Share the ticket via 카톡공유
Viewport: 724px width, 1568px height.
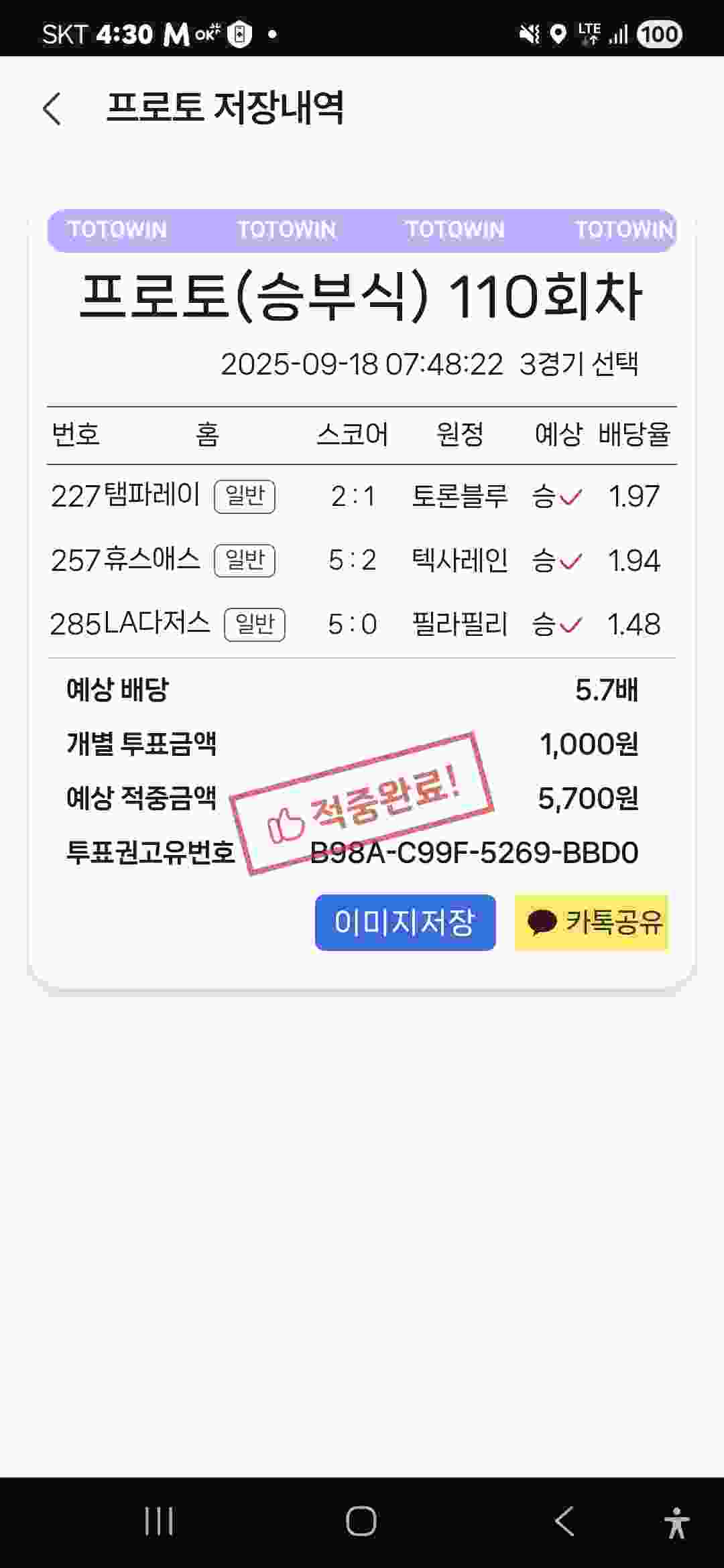pyautogui.click(x=591, y=922)
